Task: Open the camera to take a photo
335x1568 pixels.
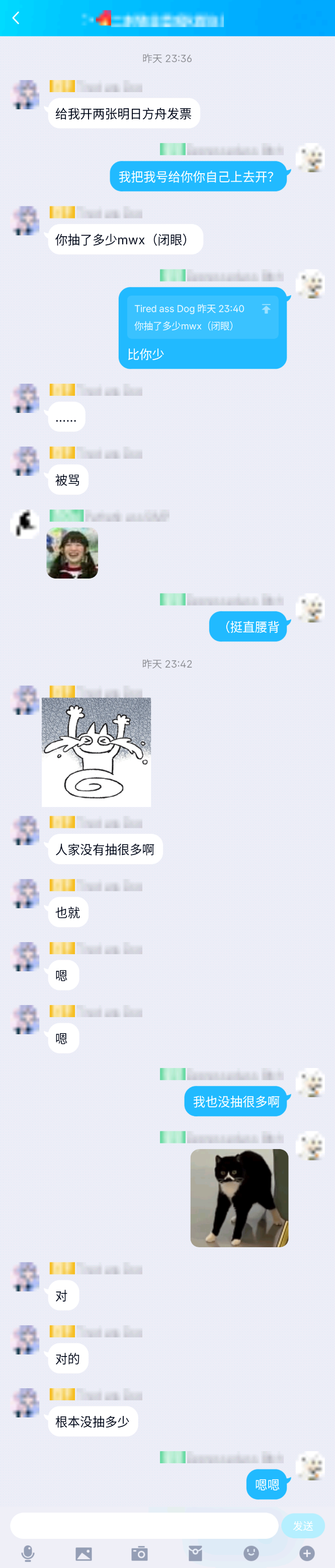Action: 139,1553
